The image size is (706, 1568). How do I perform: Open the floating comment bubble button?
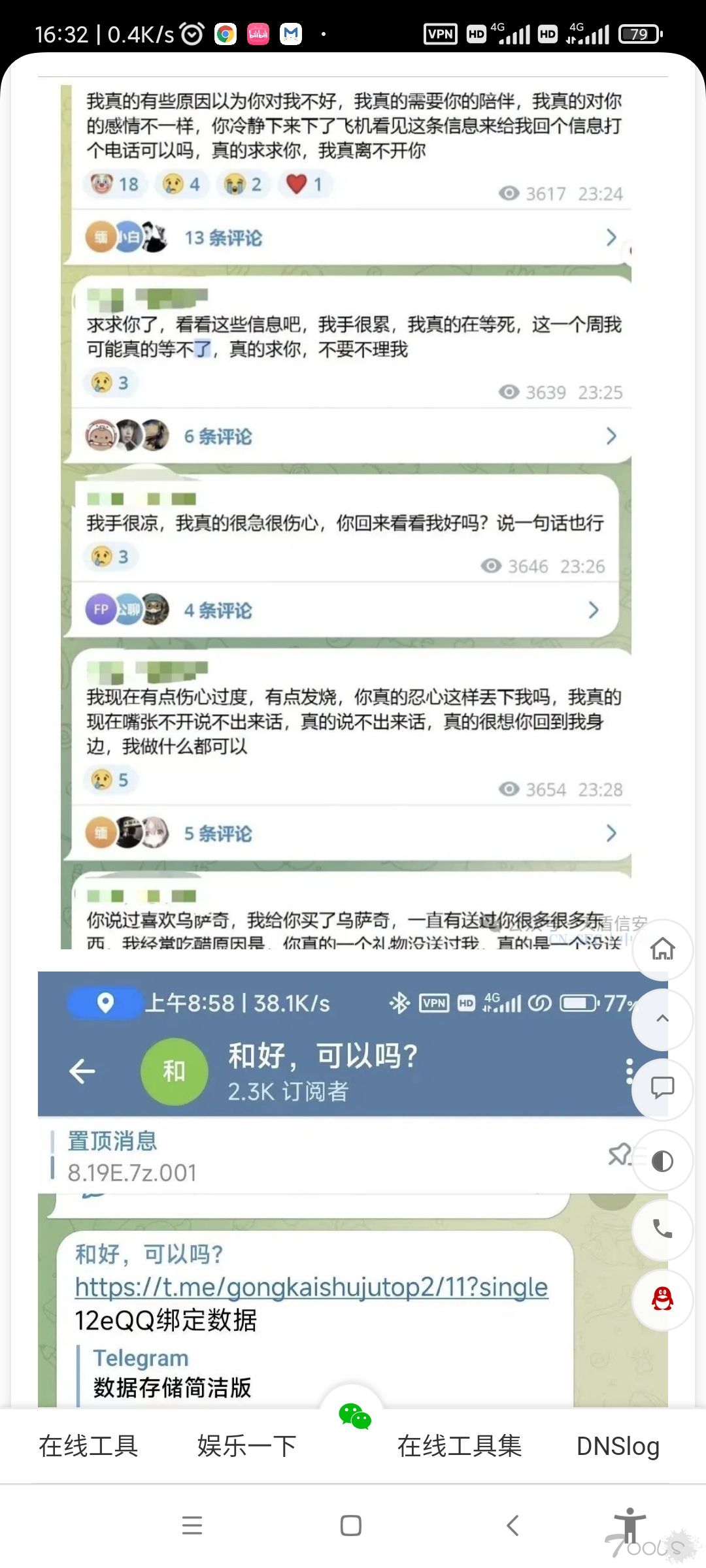point(662,1088)
